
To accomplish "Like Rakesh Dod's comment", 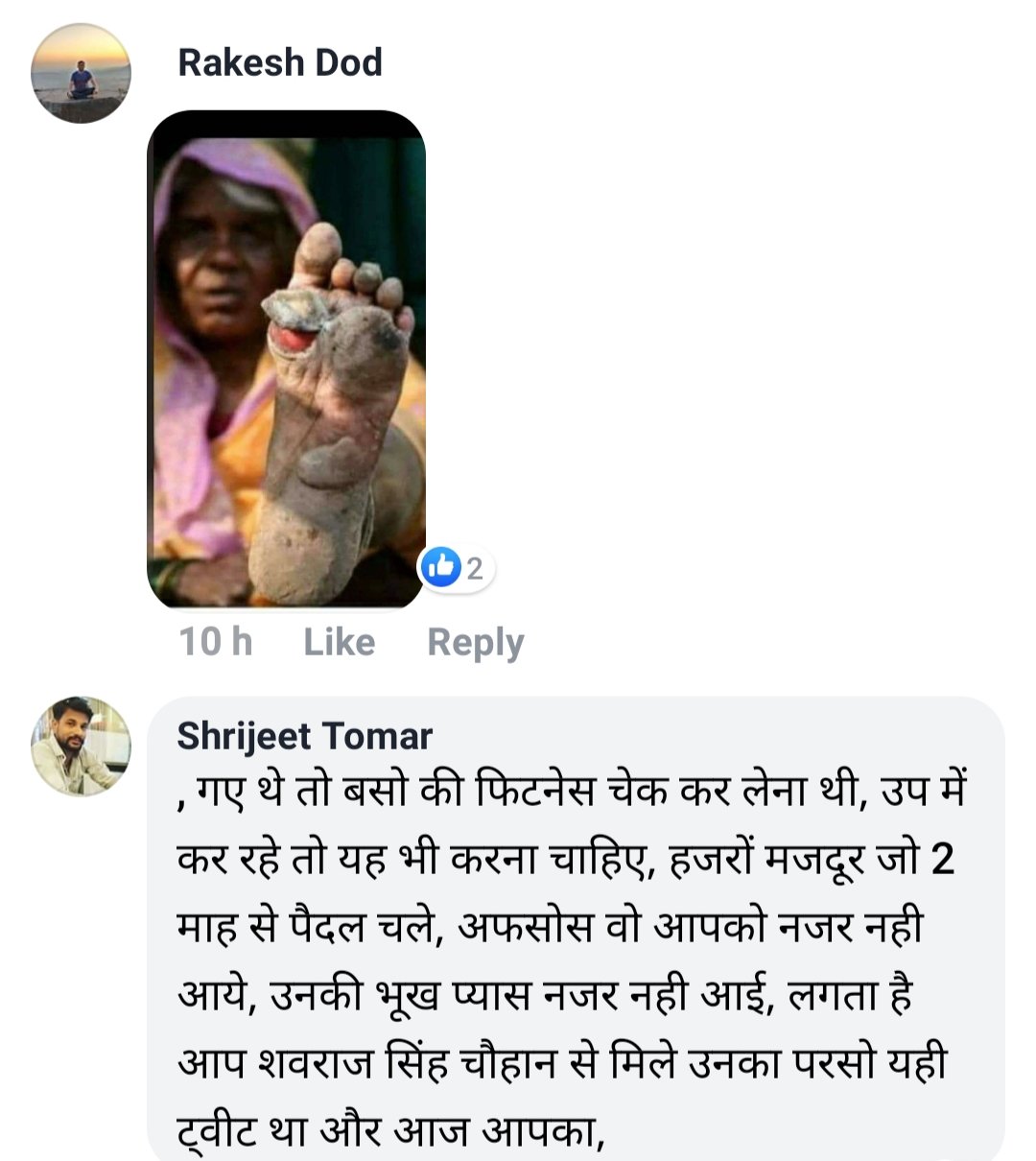I will click(339, 642).
